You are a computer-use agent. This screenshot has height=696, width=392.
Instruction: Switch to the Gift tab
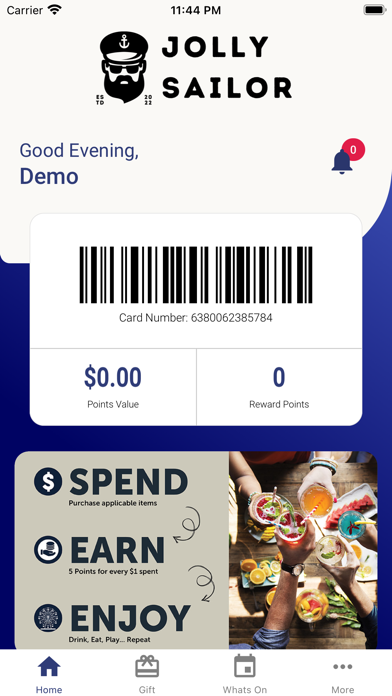[147, 674]
